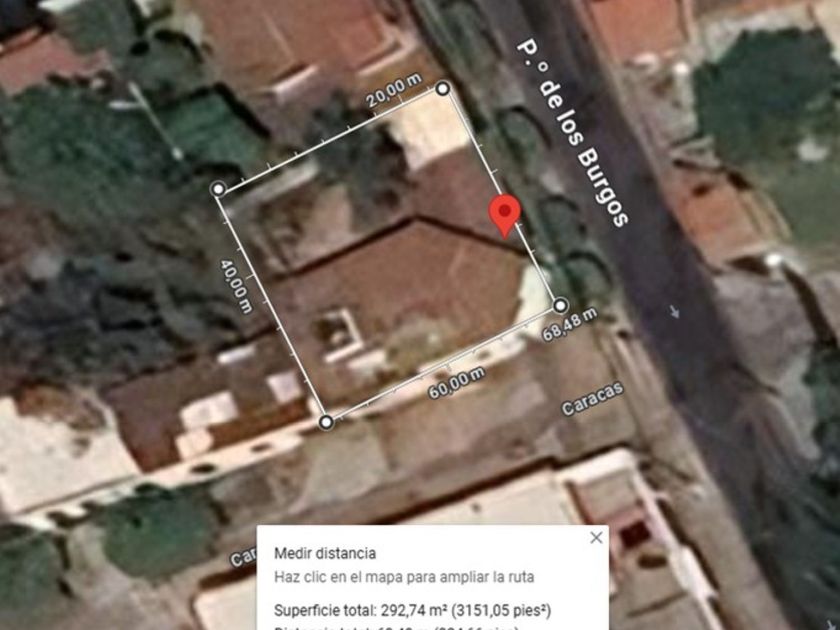Image resolution: width=840 pixels, height=630 pixels.
Task: Select the measurement vertex beside the 40,00 m line
Action: coord(218,189)
